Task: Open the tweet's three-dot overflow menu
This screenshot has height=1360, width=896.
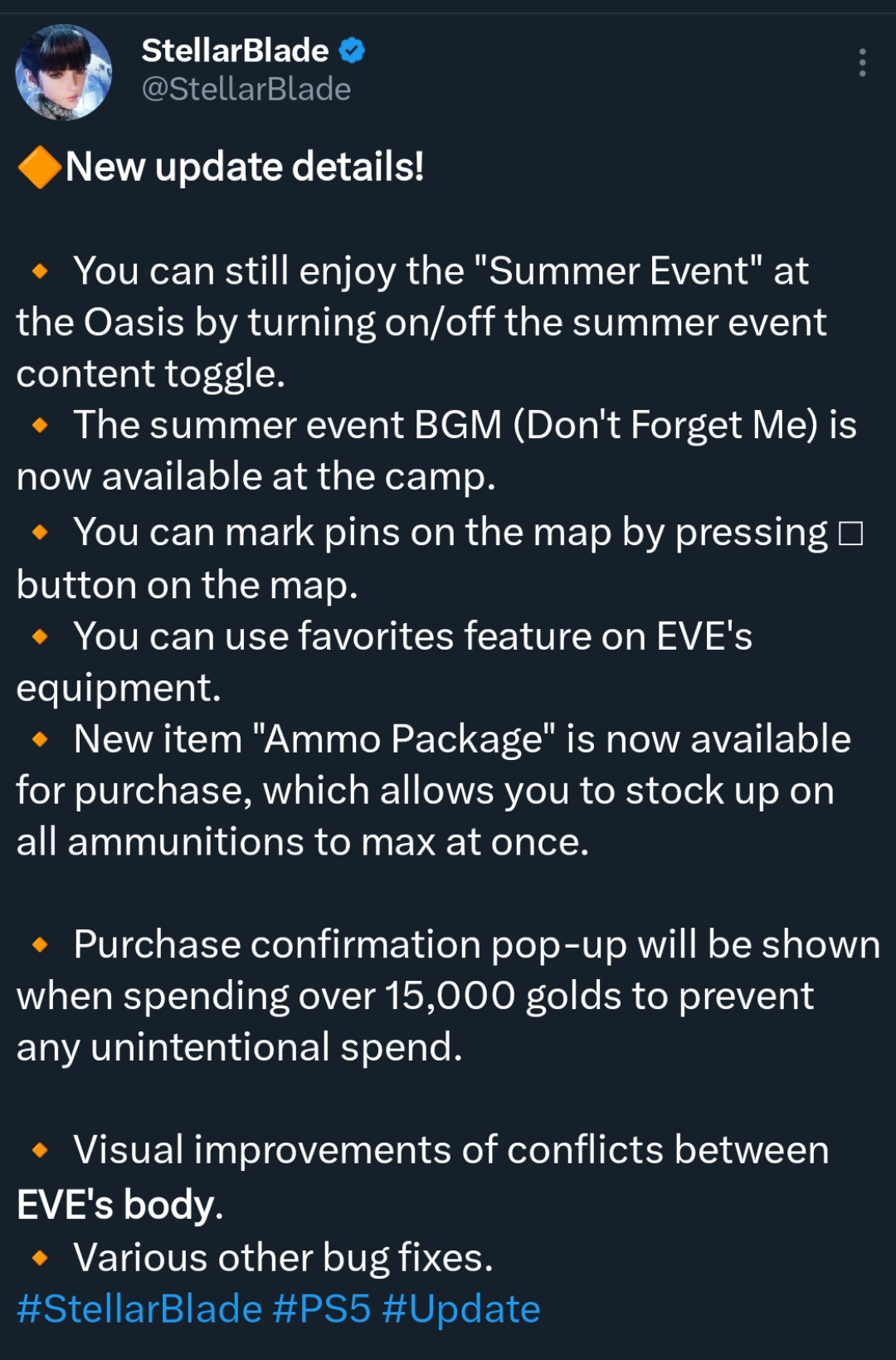Action: [862, 63]
